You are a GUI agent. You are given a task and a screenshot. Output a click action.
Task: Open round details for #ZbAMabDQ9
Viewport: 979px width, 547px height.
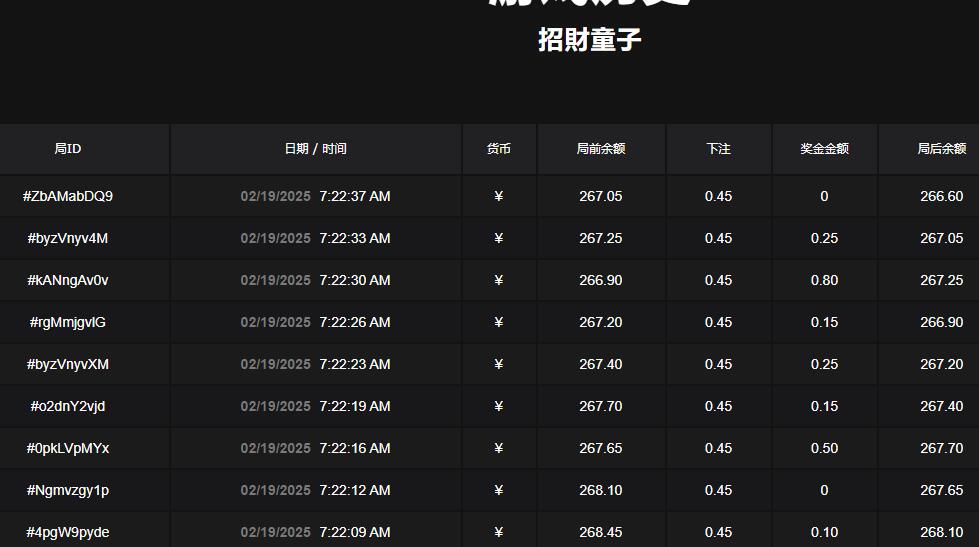coord(68,196)
